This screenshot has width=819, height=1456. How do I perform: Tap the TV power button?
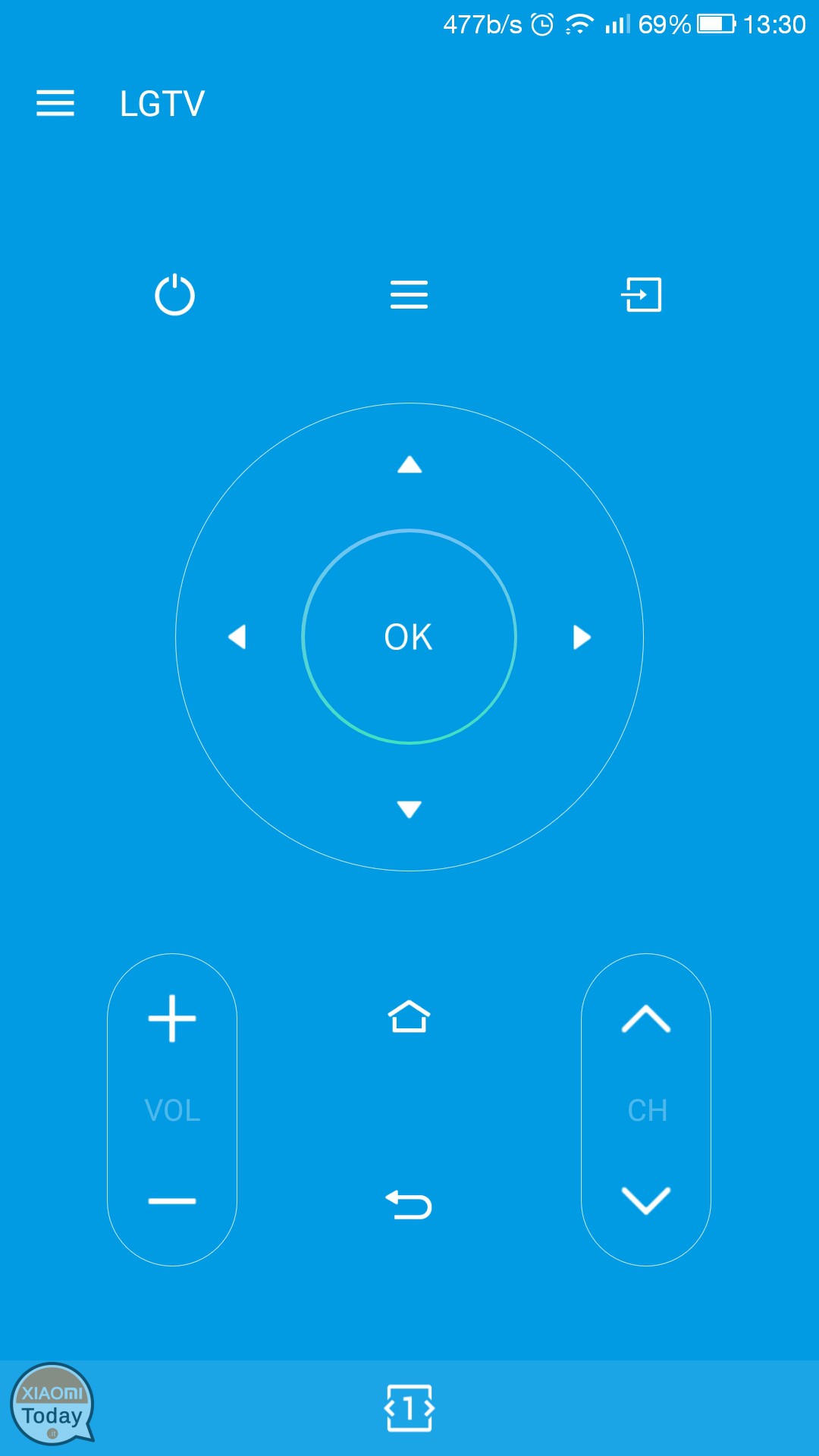[x=174, y=294]
